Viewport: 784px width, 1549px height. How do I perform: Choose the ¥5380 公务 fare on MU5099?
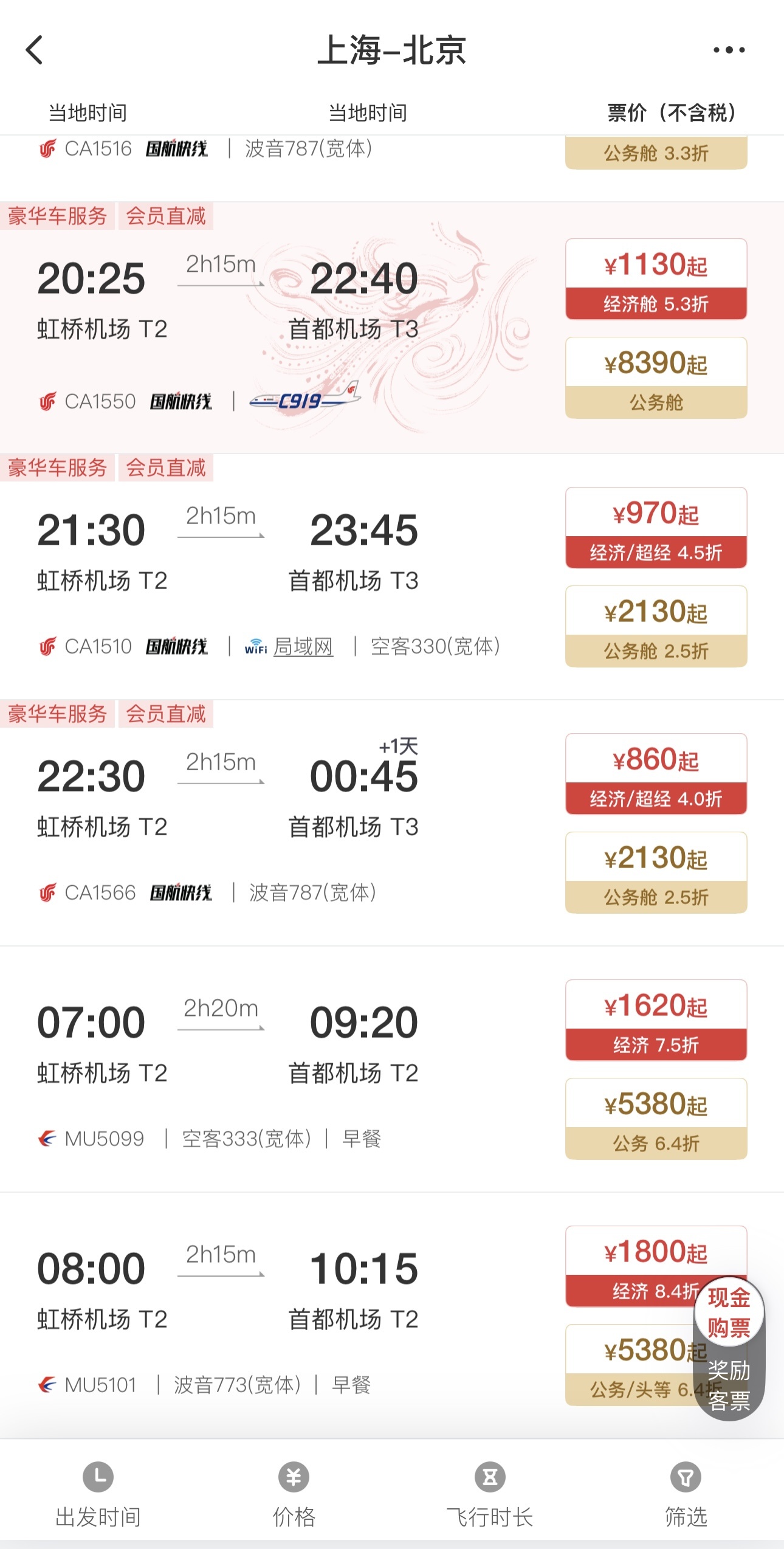coord(656,1119)
